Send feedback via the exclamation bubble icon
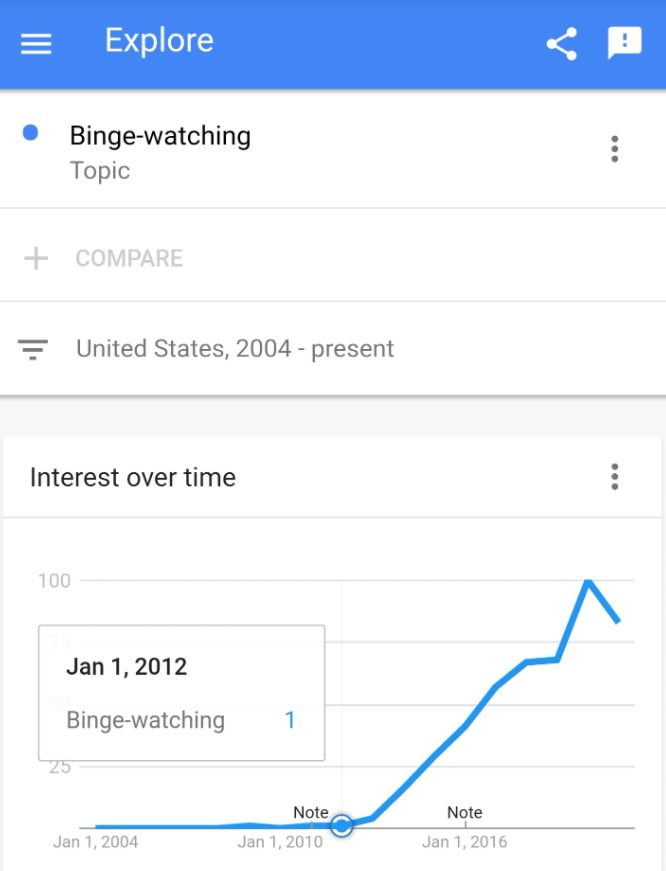The width and height of the screenshot is (666, 871). pos(624,43)
